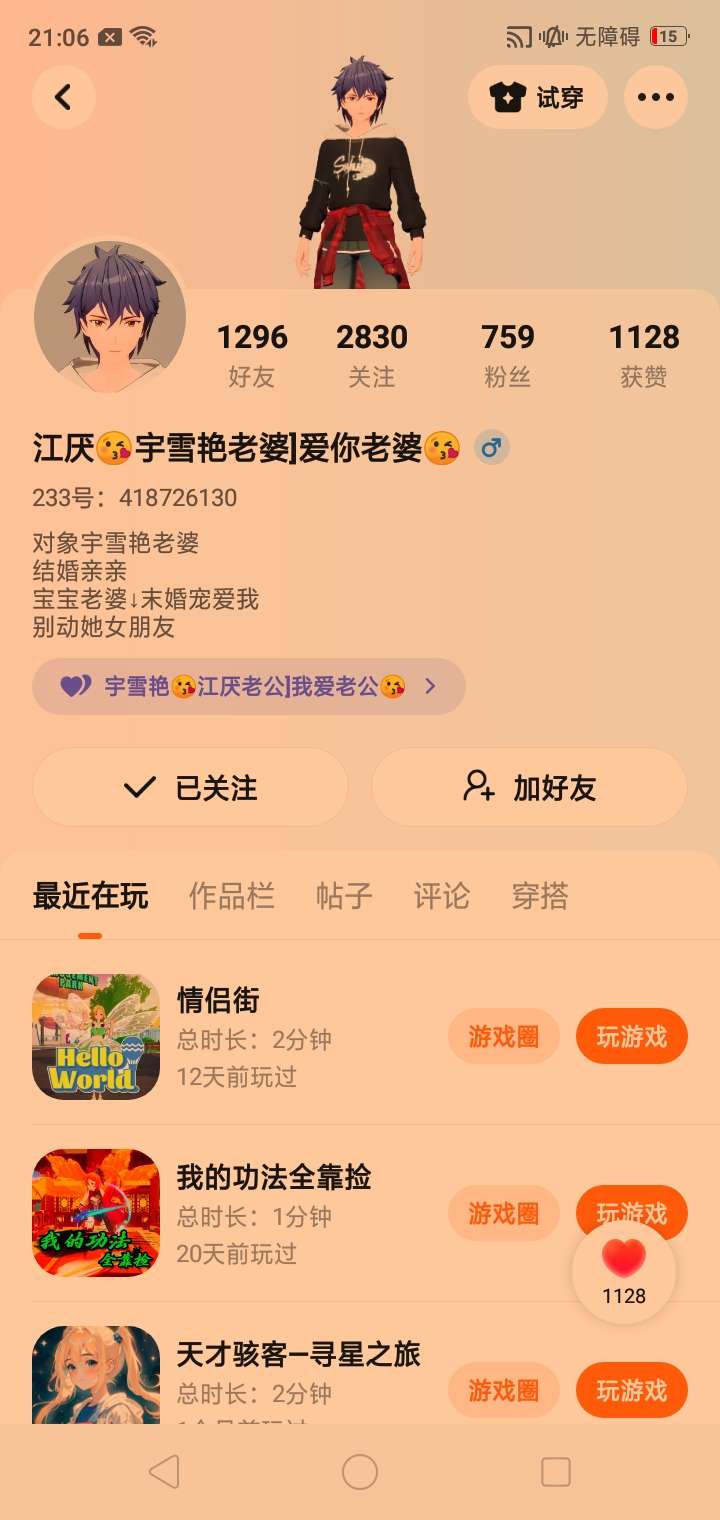Go back using the top-left arrow

point(63,97)
